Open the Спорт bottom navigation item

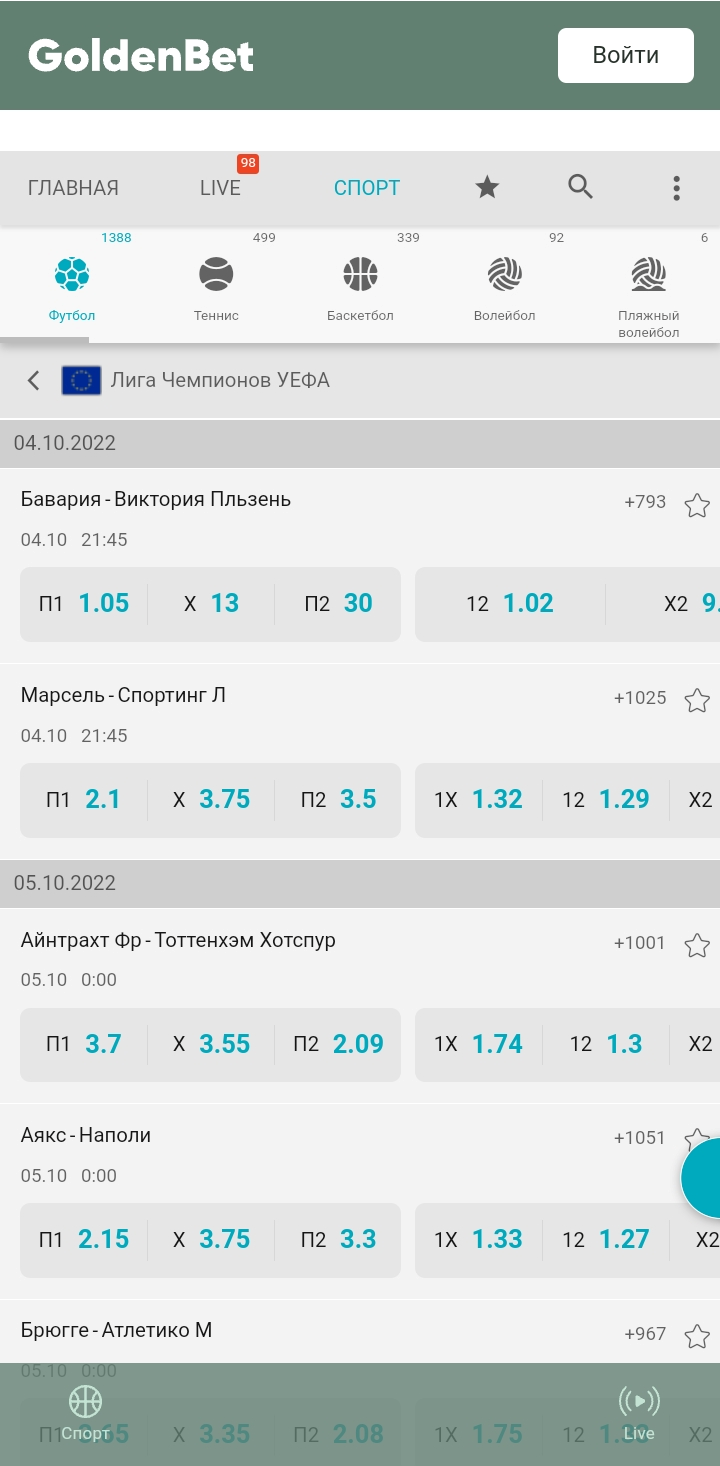(85, 1412)
